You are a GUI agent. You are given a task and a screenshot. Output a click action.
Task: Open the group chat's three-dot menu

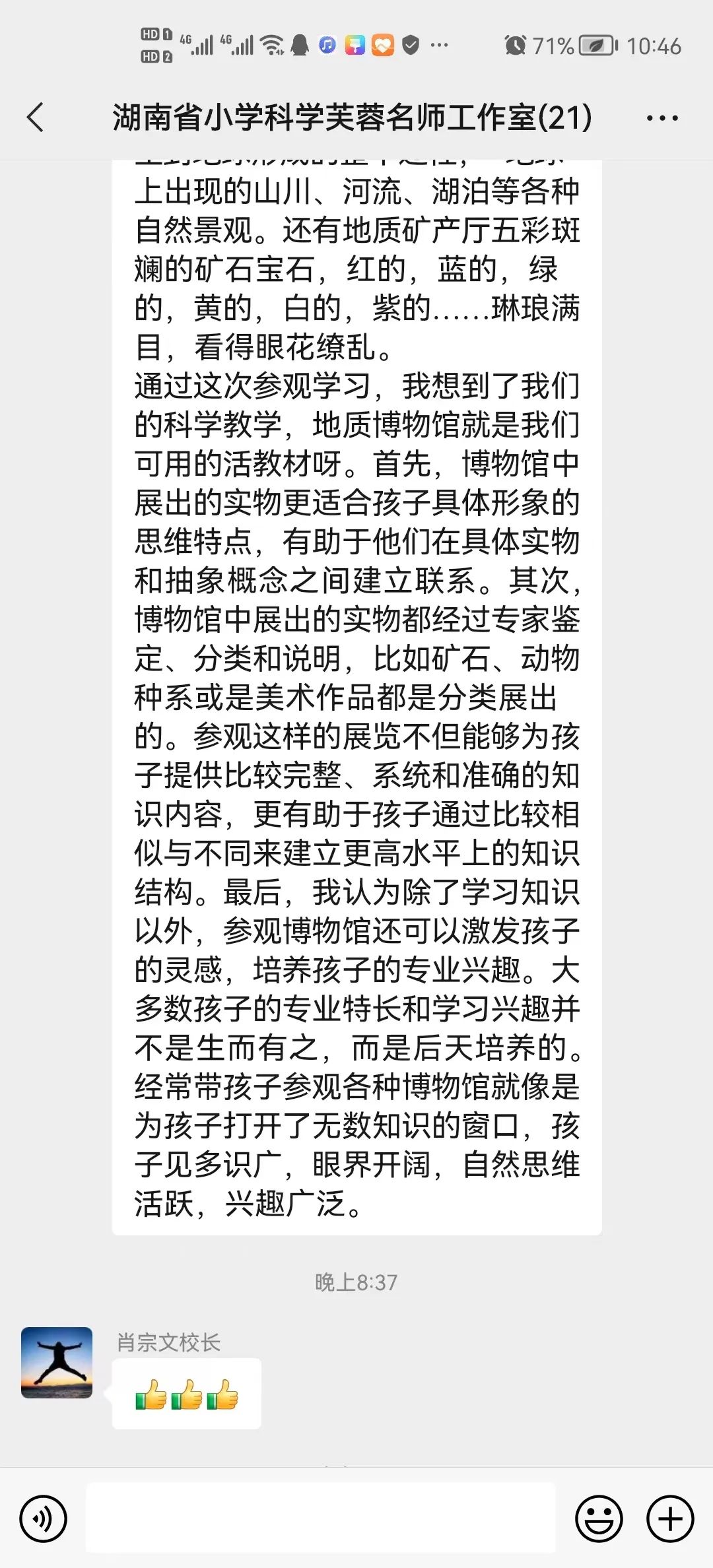(x=662, y=119)
